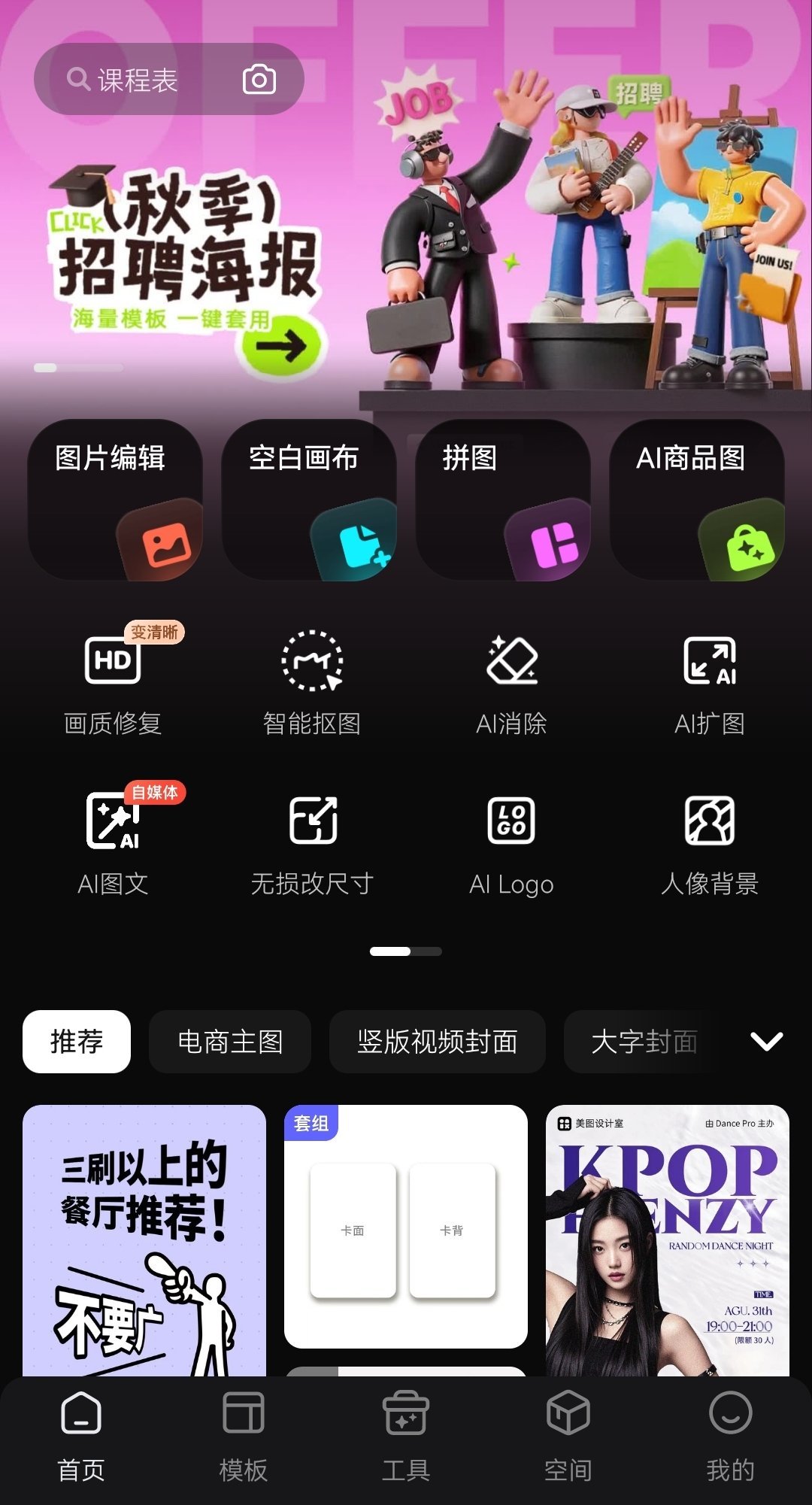Select the 电商主图 category chip
Image resolution: width=812 pixels, height=1505 pixels.
coord(230,1042)
